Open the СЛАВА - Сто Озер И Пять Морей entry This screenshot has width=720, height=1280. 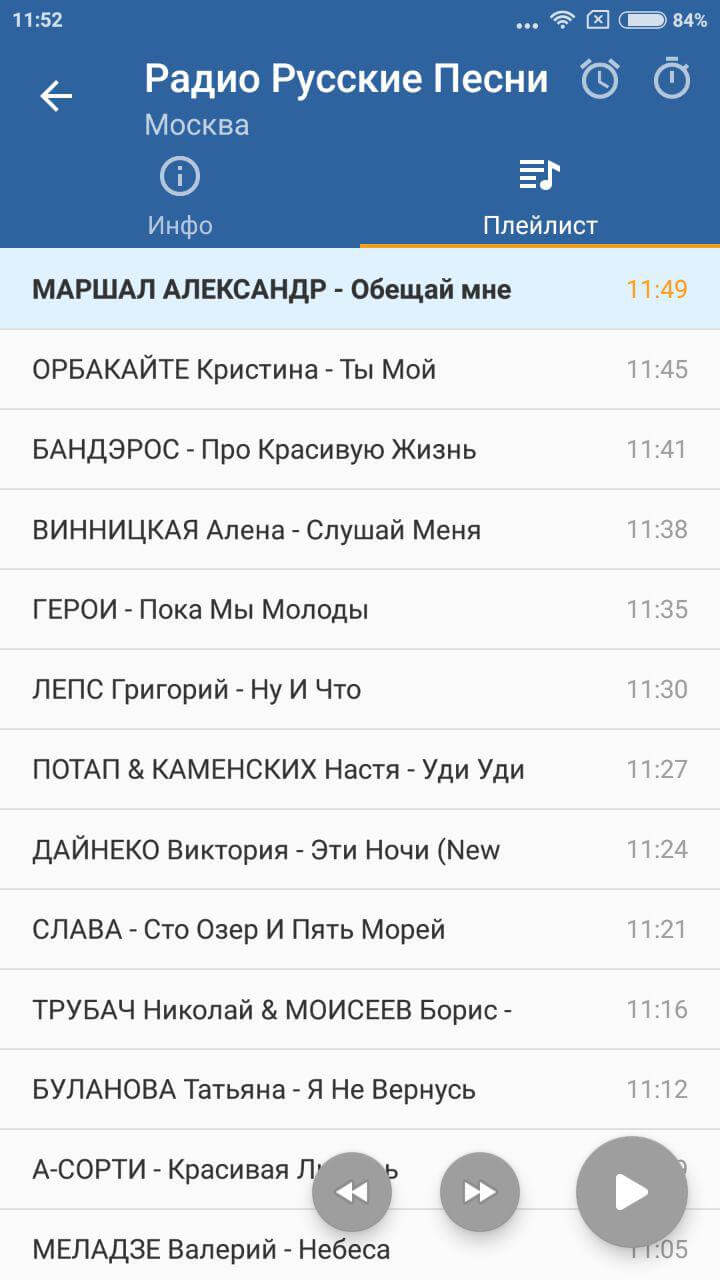coord(300,929)
